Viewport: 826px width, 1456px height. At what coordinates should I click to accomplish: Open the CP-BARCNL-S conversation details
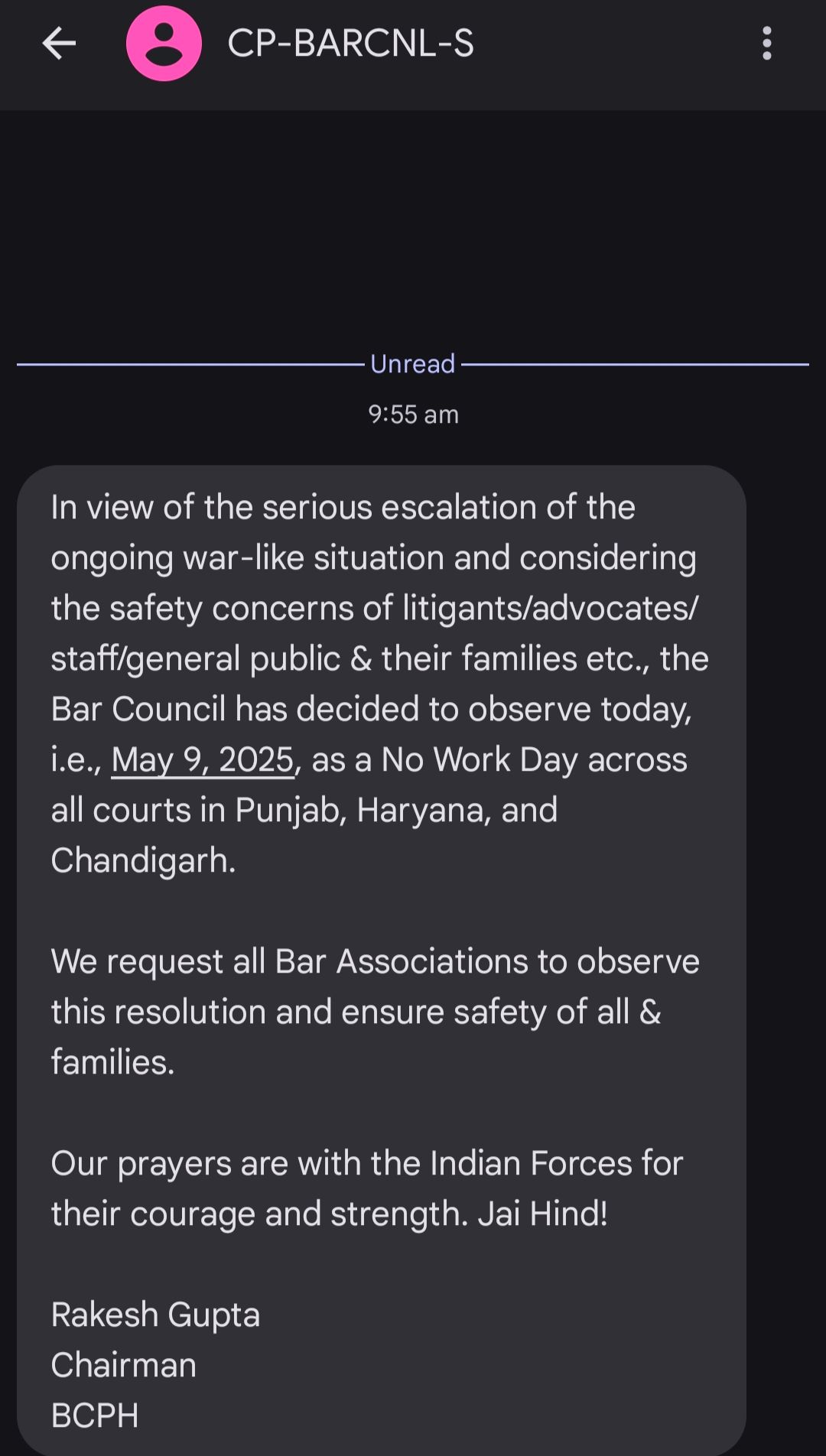350,44
